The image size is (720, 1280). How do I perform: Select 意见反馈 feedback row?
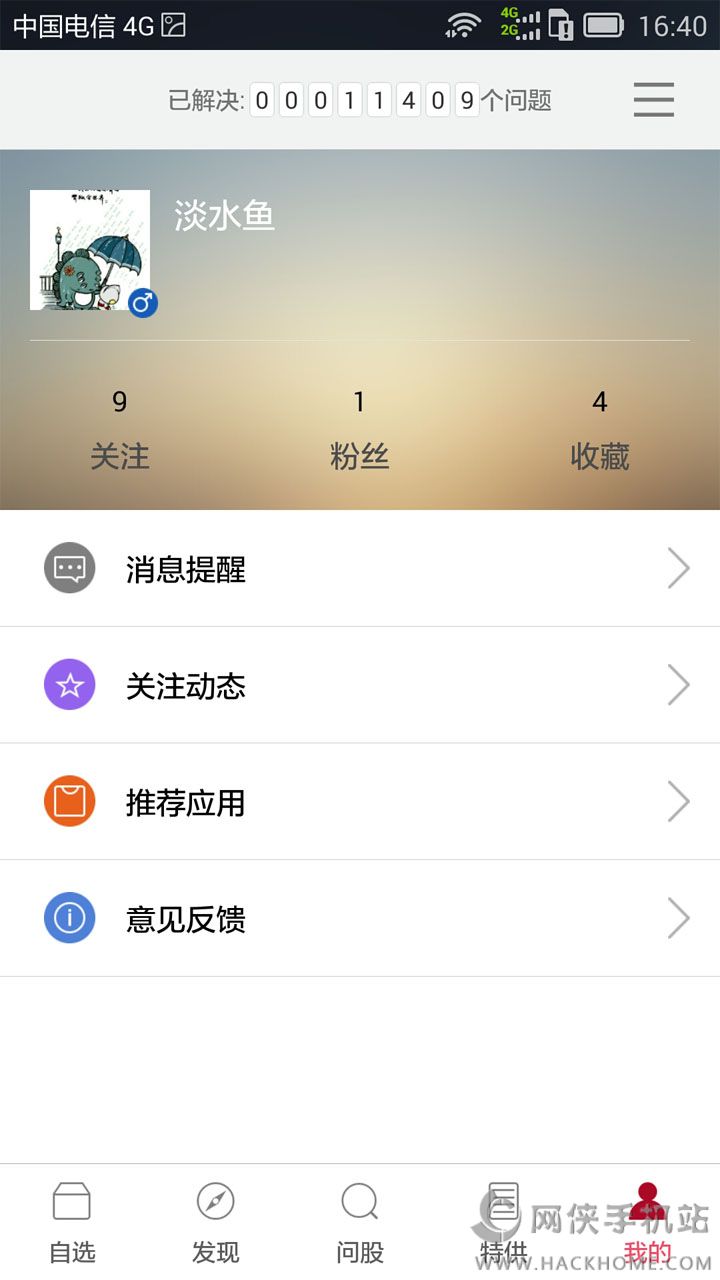360,919
